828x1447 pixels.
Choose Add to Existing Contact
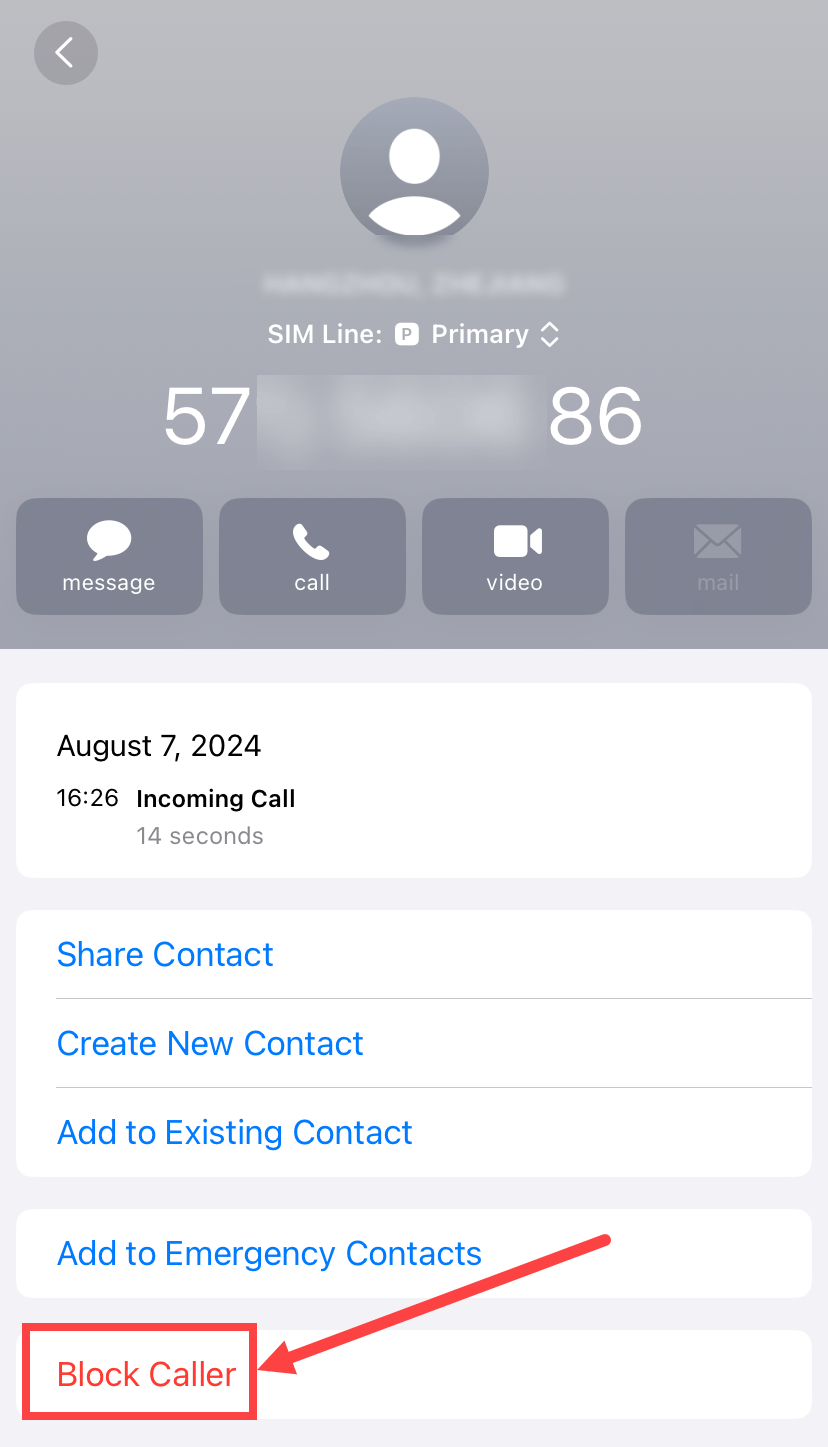coord(234,1132)
